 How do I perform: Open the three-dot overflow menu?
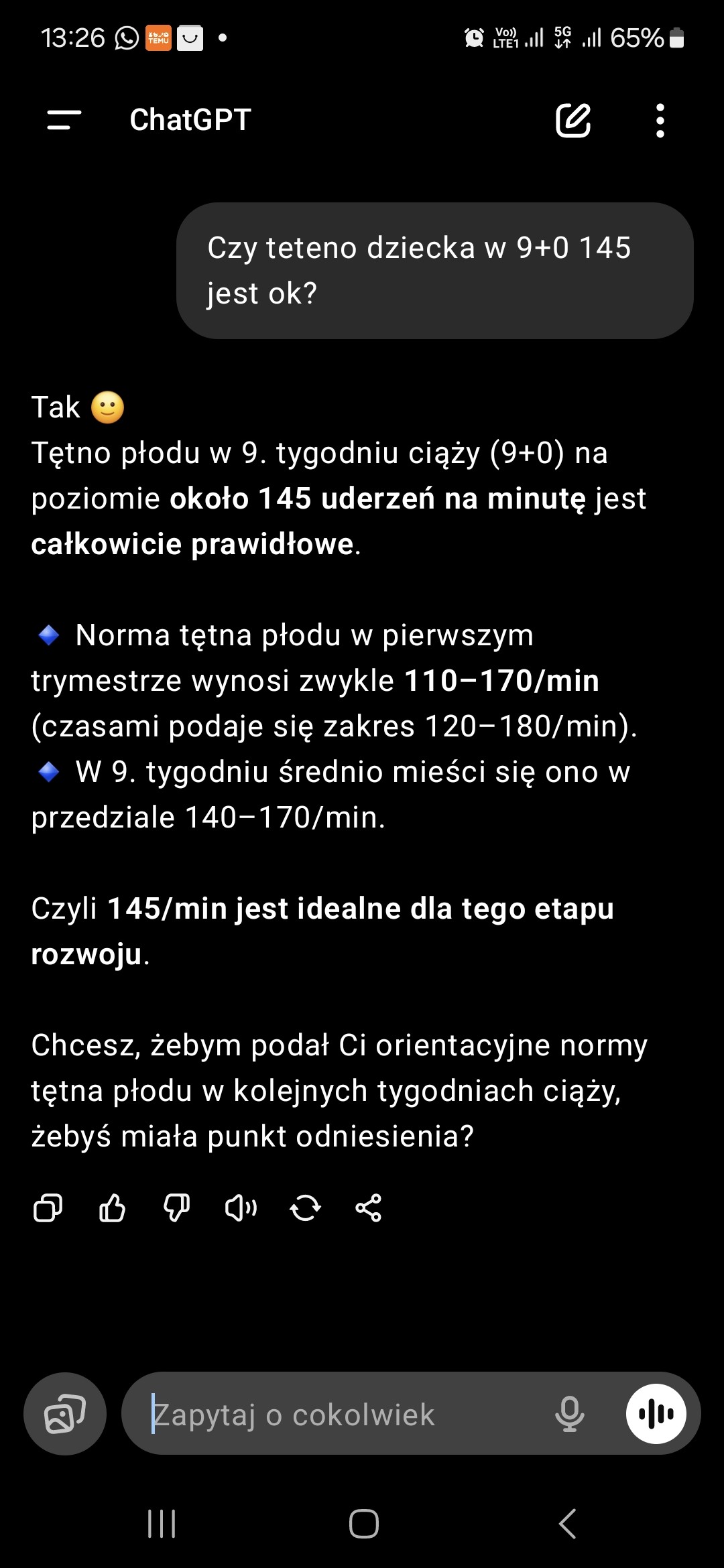660,121
